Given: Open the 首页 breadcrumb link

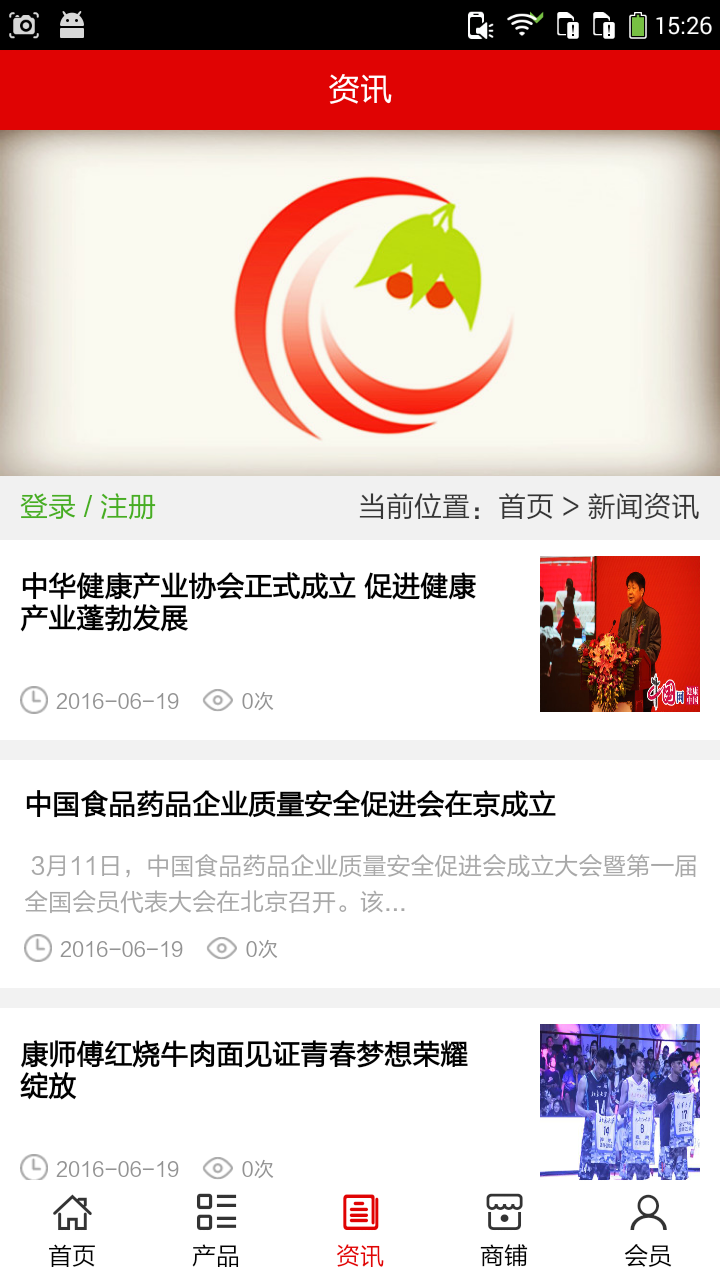Looking at the screenshot, I should (x=526, y=507).
